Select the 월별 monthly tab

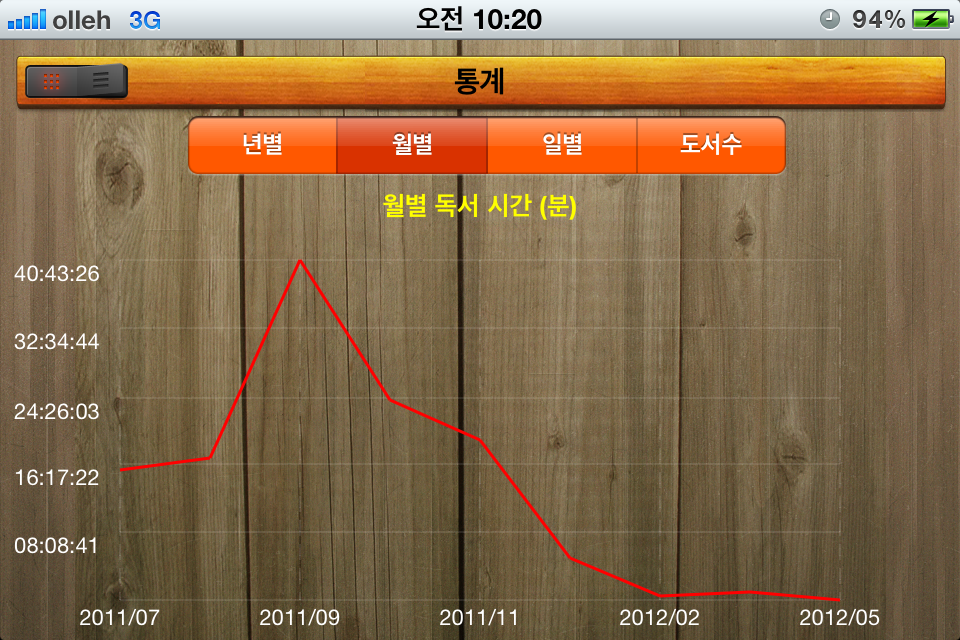pos(412,145)
